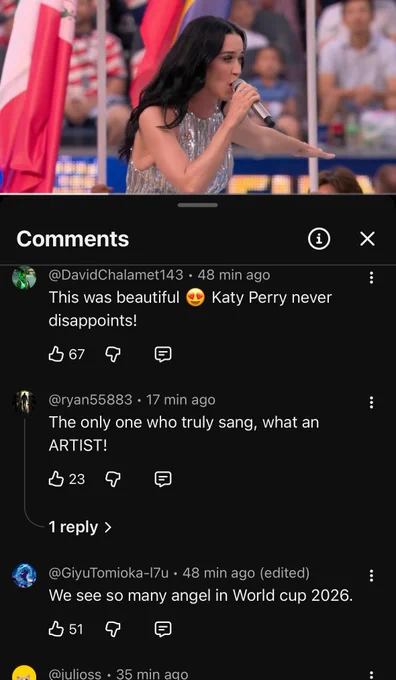Reply to @ryan55883's comment
This screenshot has height=680, width=396.
(x=163, y=479)
